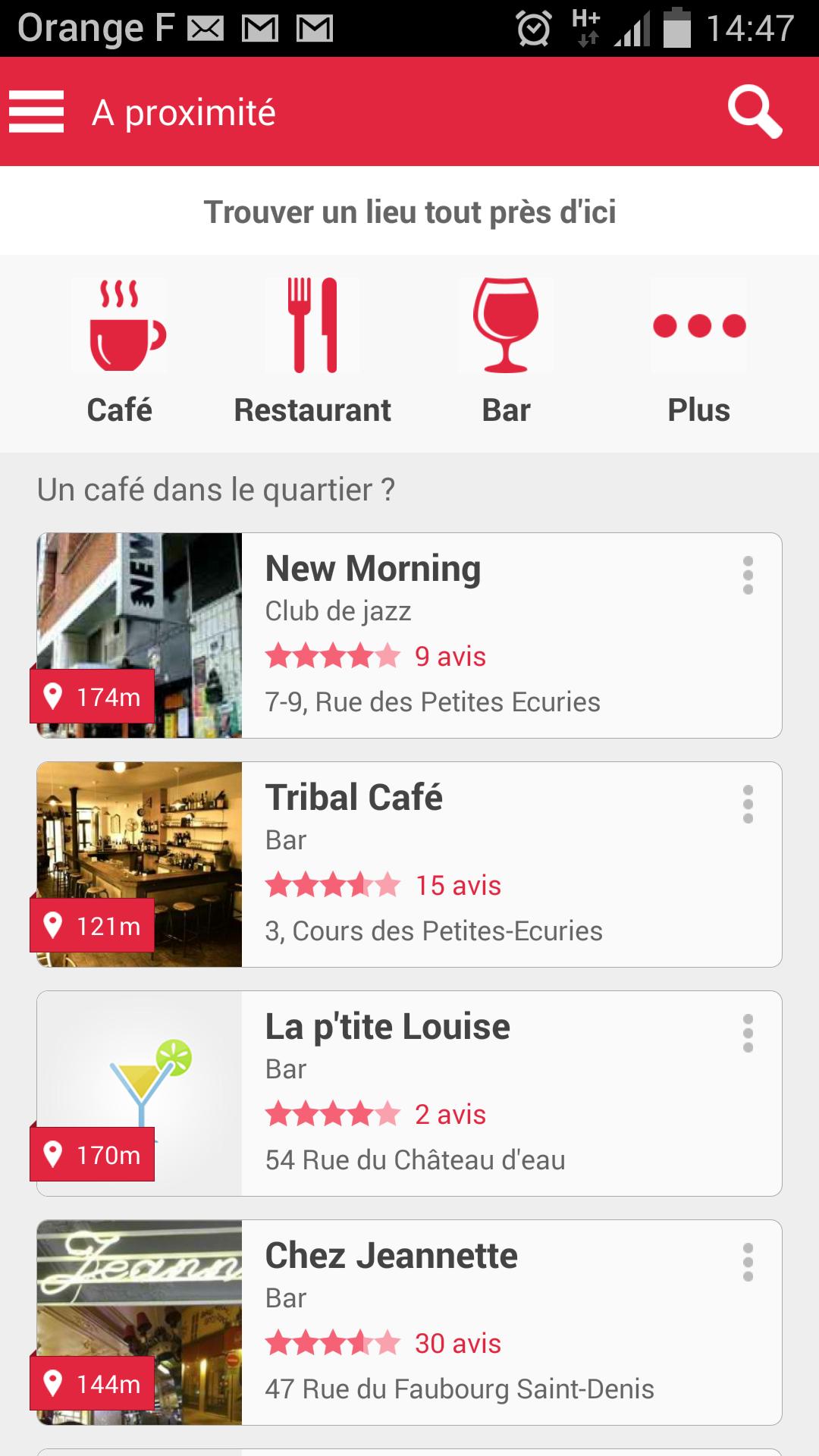Open the hamburger navigation menu
819x1456 pixels.
click(x=36, y=112)
